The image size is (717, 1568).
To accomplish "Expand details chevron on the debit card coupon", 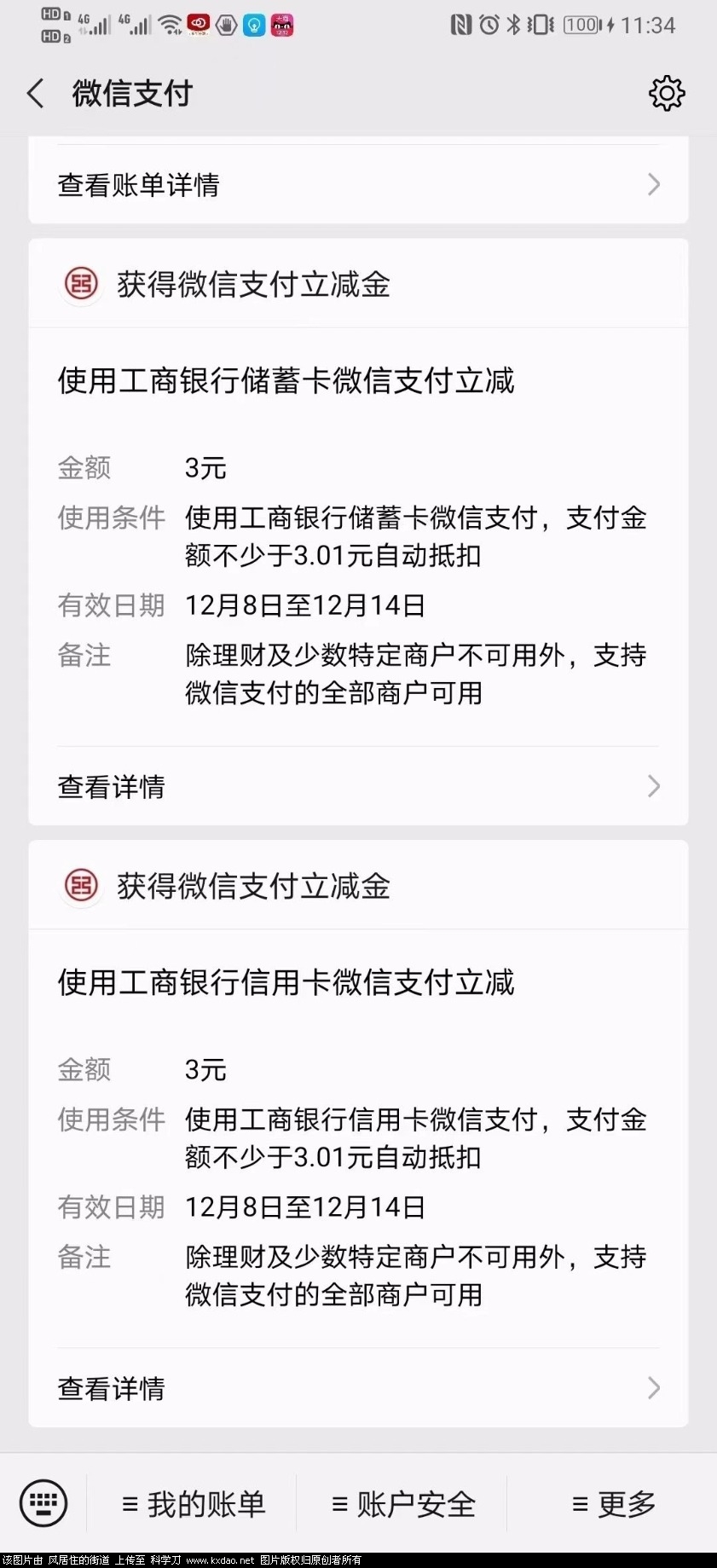I will point(654,786).
